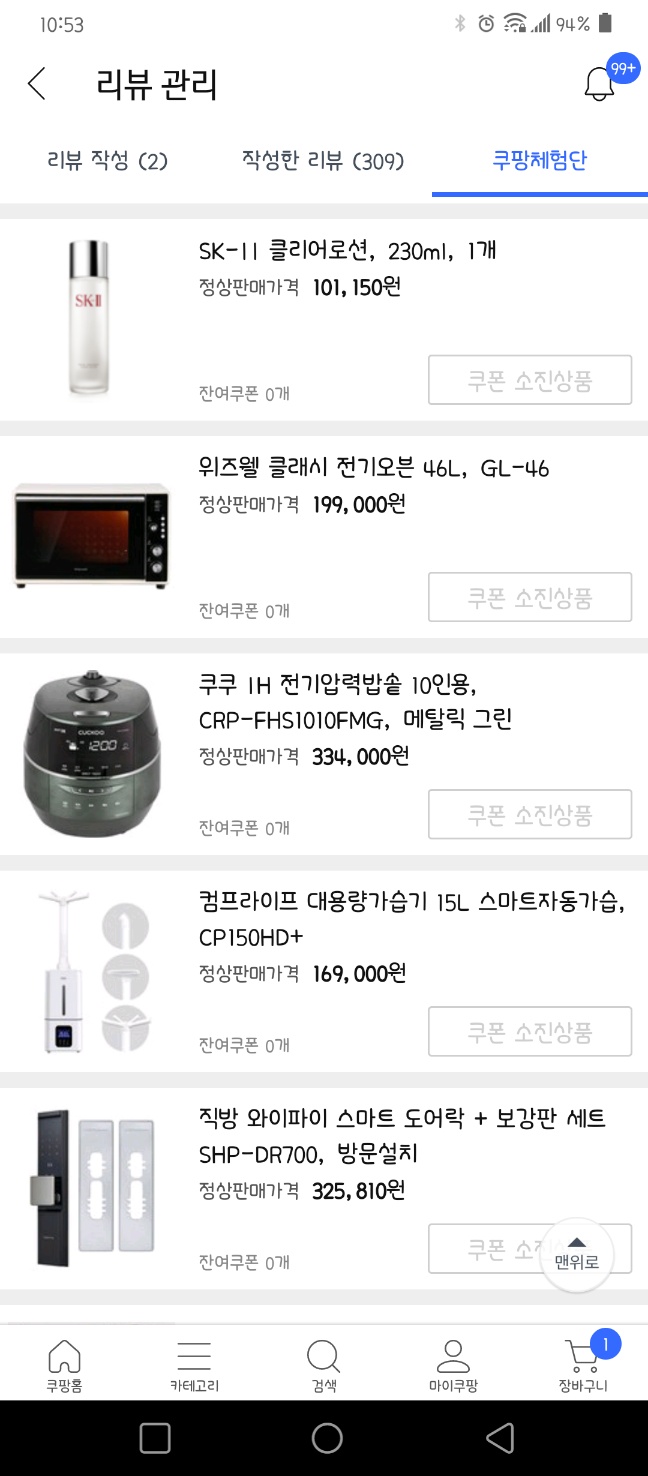The height and width of the screenshot is (1476, 648).
Task: Jump to top with the 맨위로 button
Action: 577,1254
